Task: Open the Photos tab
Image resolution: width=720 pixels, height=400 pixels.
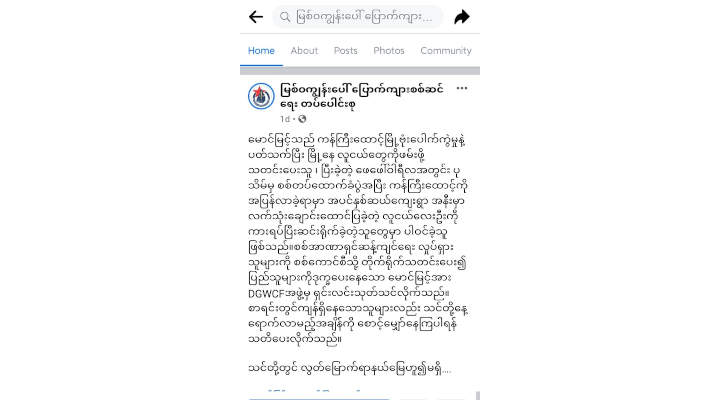Action: 389,51
